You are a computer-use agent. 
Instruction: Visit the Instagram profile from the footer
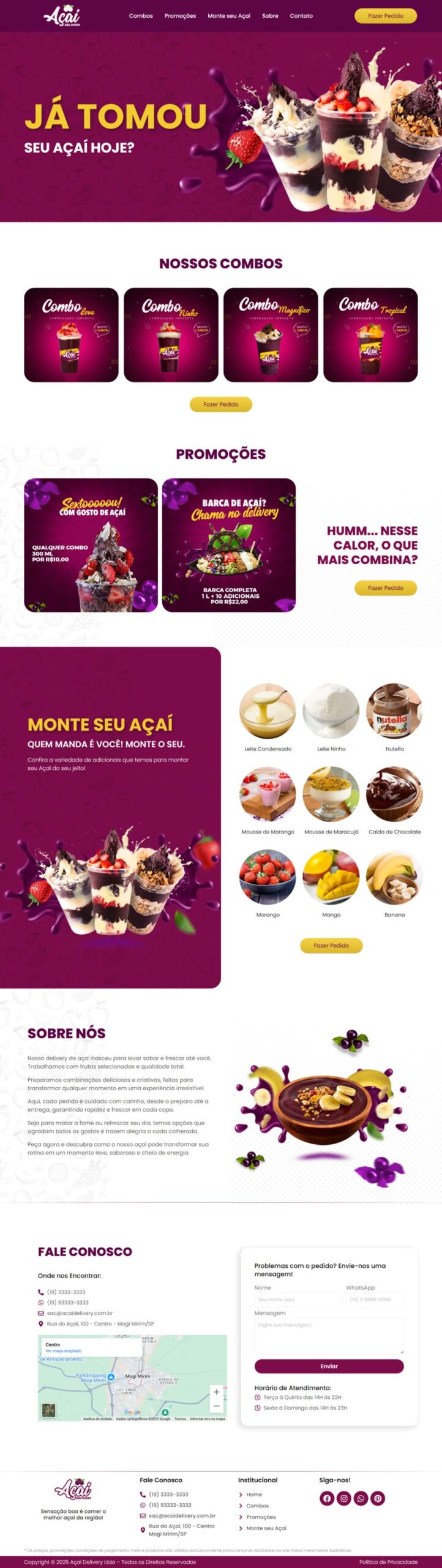coord(344,1498)
